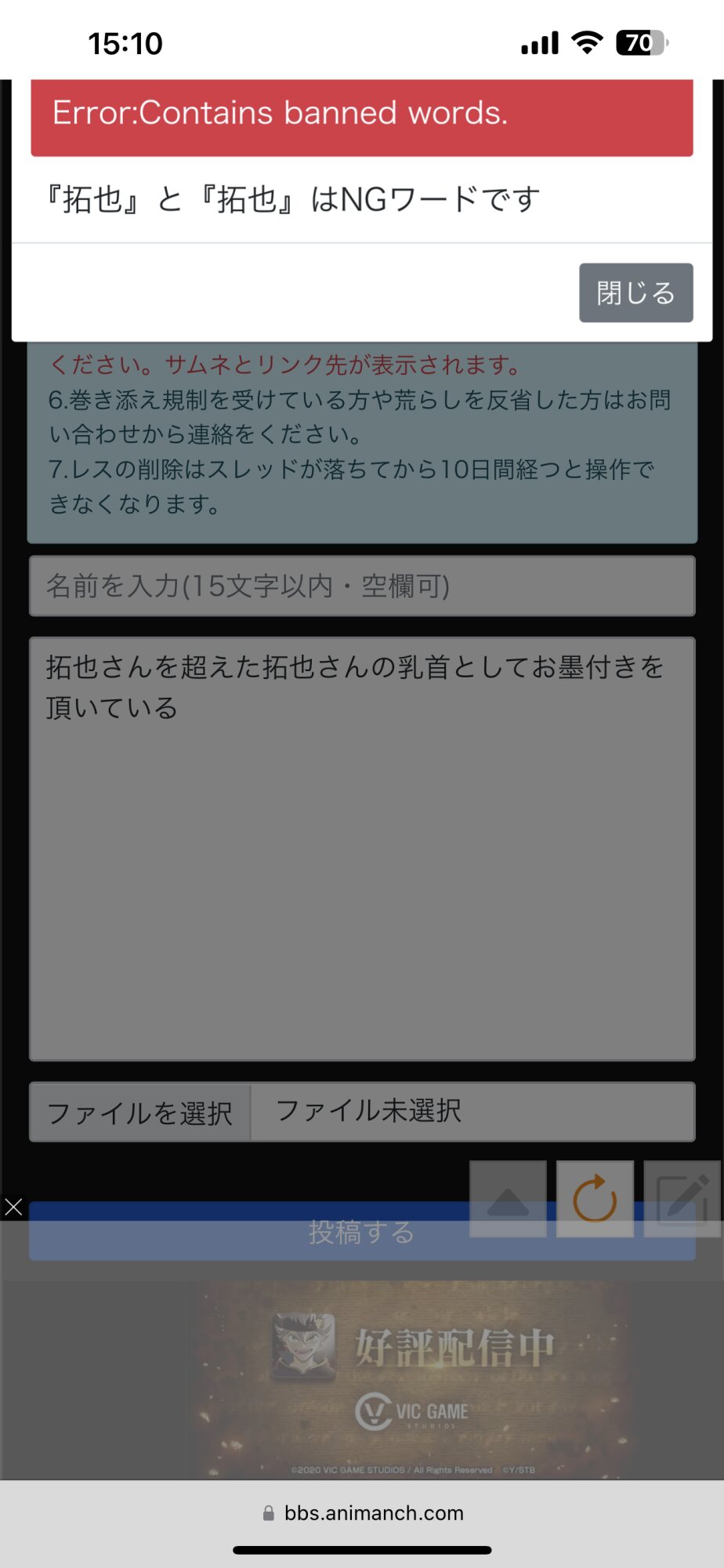
Task: Tap the bbs.animanch.com address bar
Action: [x=362, y=1513]
